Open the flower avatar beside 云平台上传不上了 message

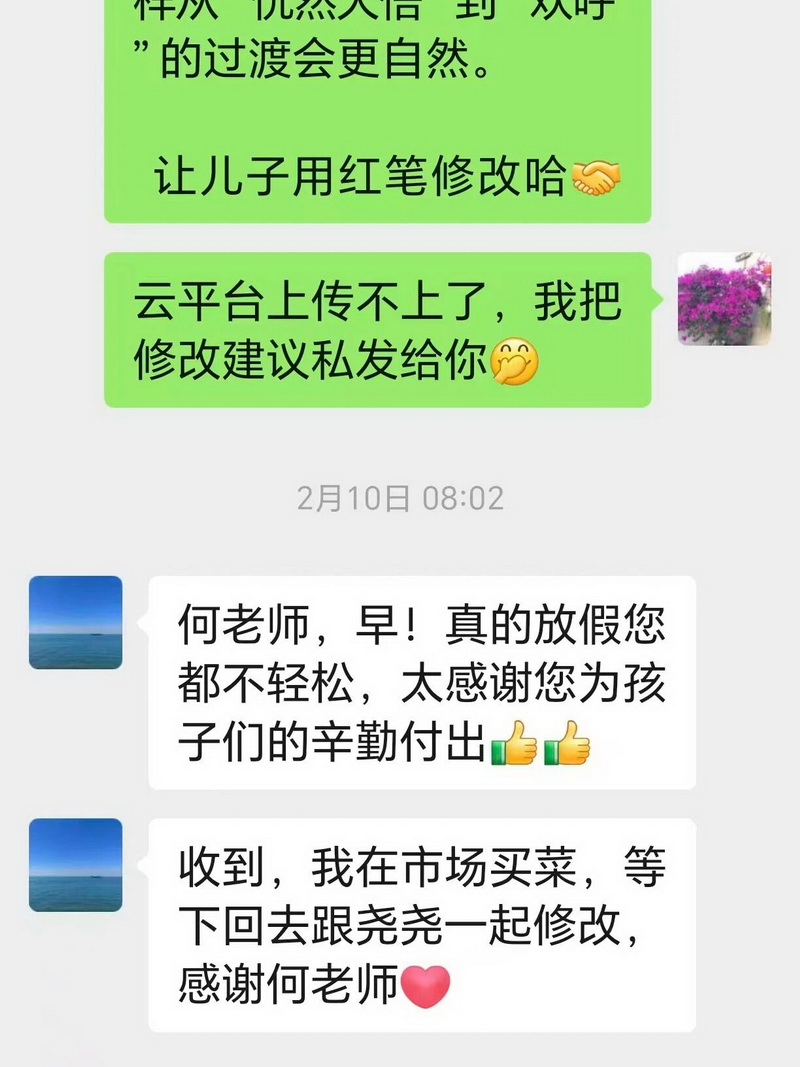pyautogui.click(x=724, y=300)
